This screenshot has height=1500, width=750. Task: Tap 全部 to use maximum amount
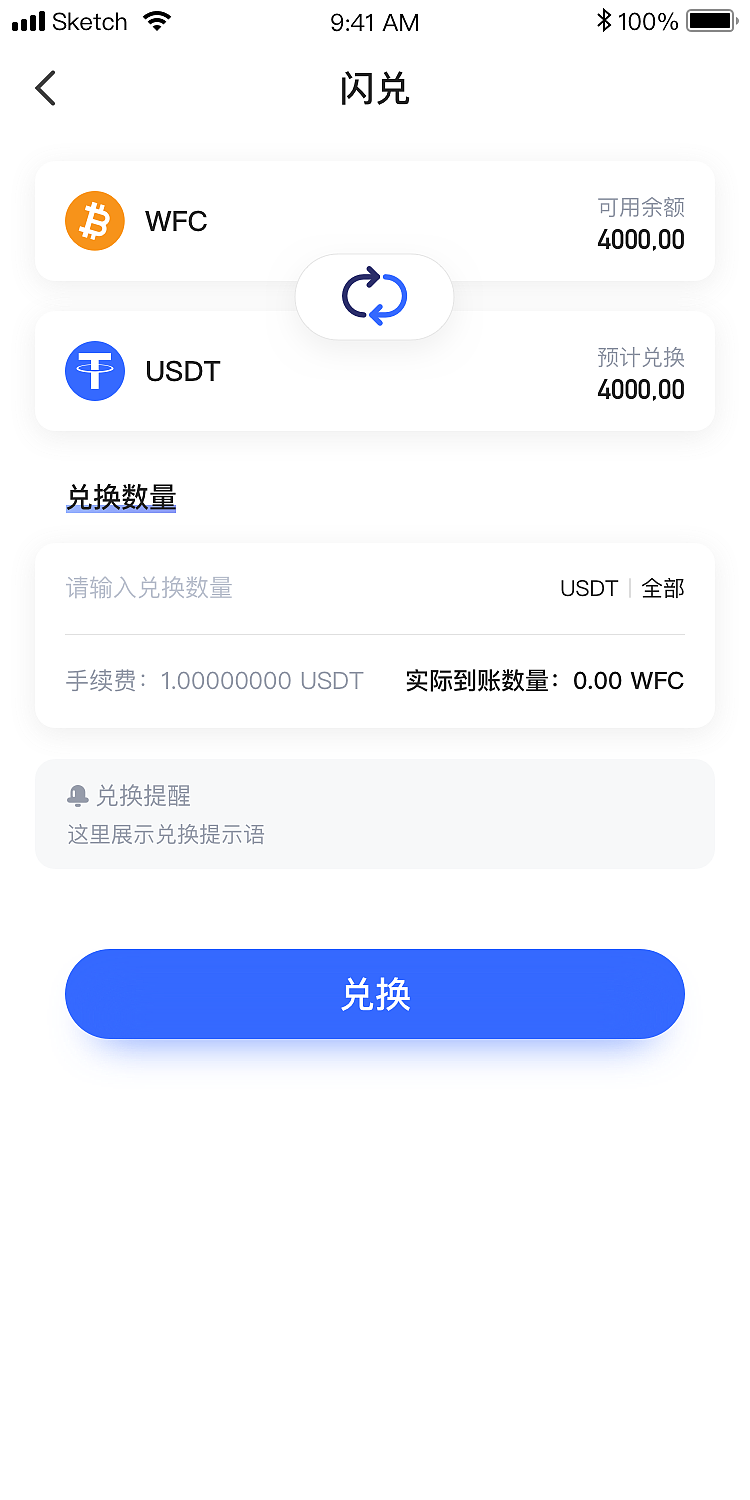(x=662, y=589)
